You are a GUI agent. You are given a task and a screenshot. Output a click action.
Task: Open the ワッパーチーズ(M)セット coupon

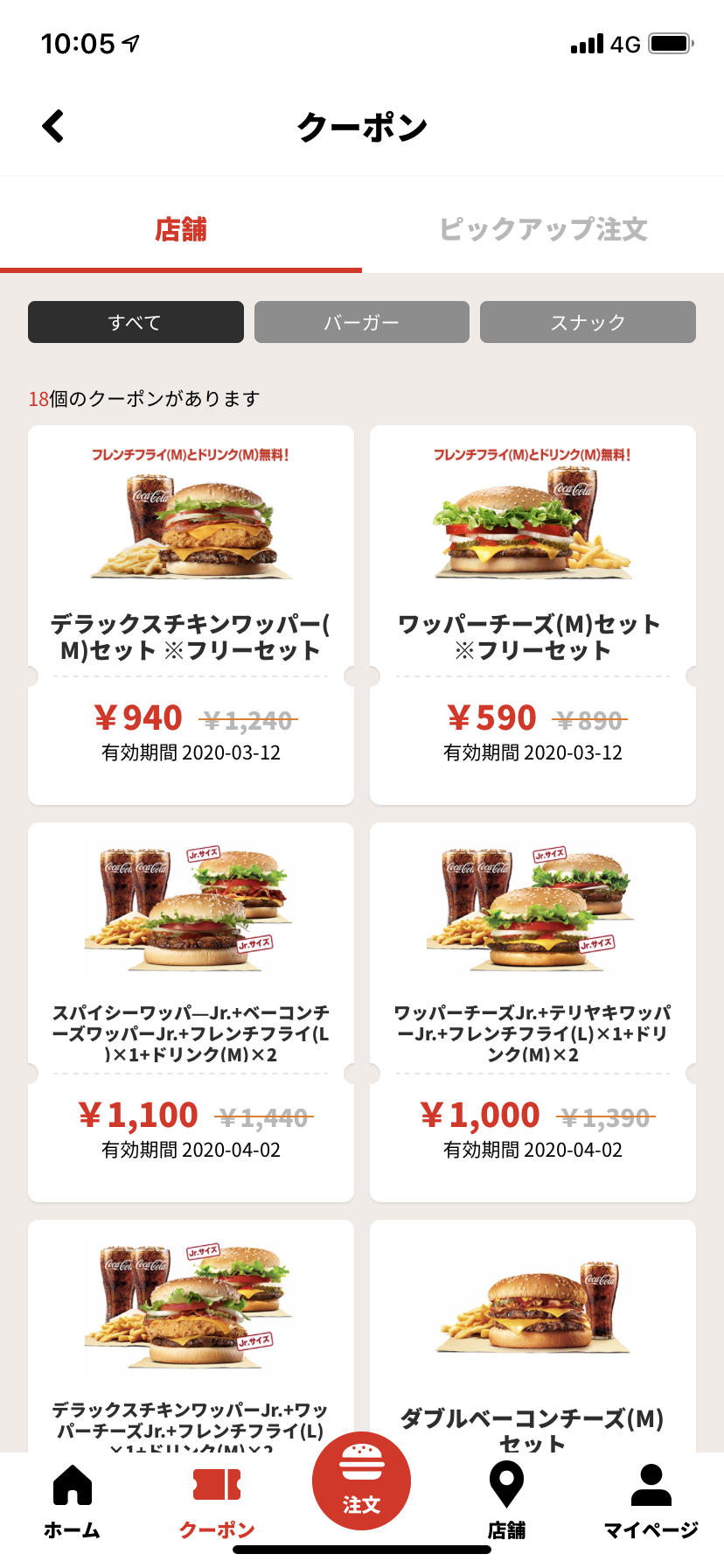533,612
